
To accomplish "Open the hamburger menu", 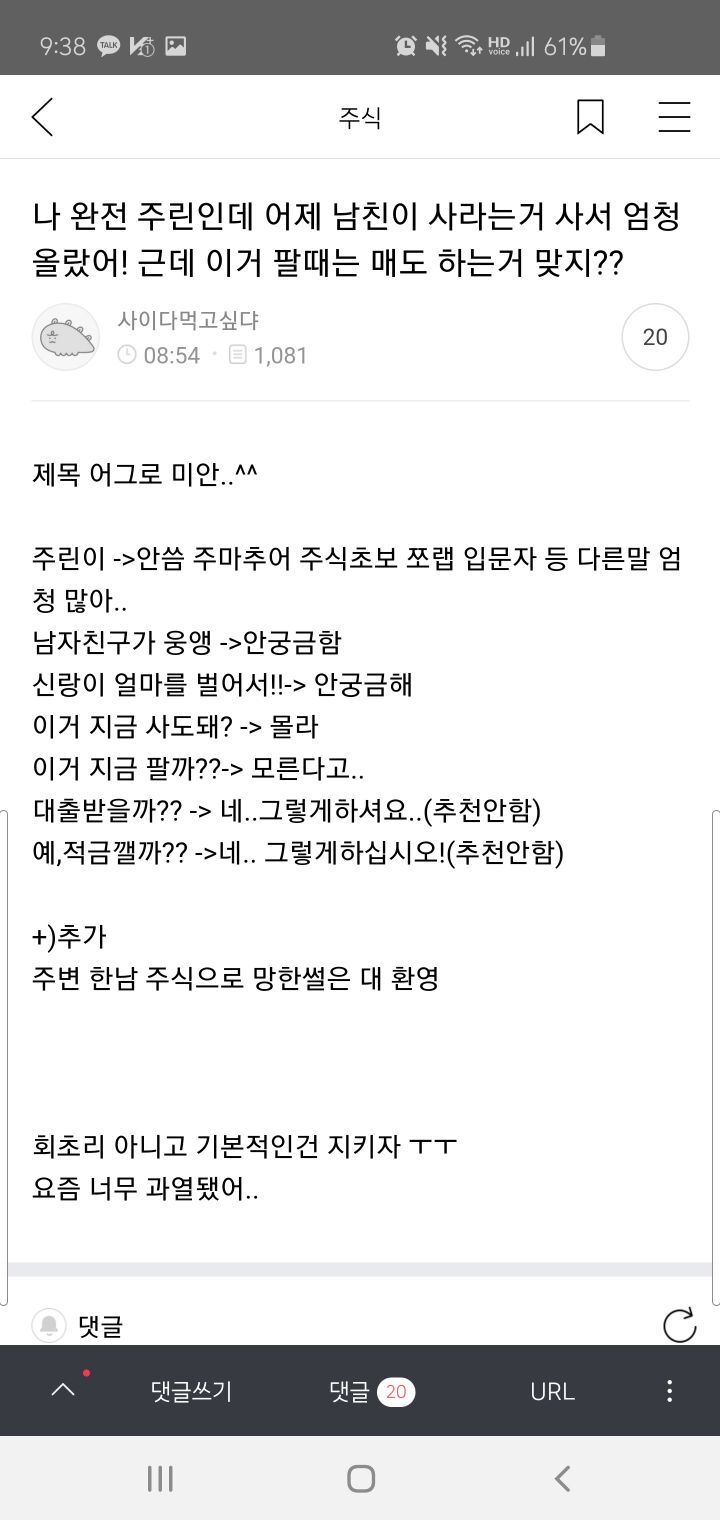I will pos(674,117).
